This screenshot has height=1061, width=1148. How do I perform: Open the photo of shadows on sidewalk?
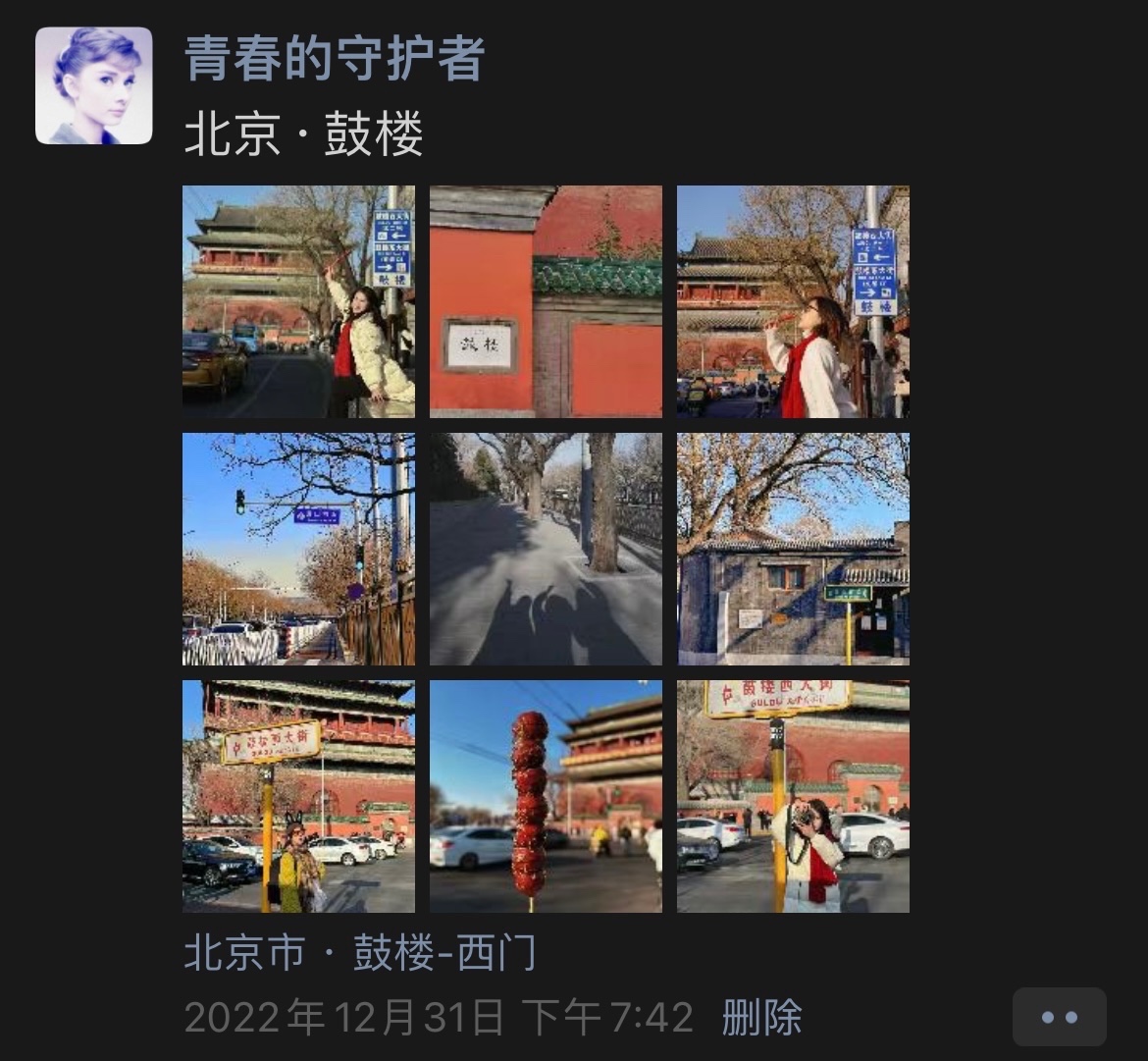pyautogui.click(x=546, y=549)
